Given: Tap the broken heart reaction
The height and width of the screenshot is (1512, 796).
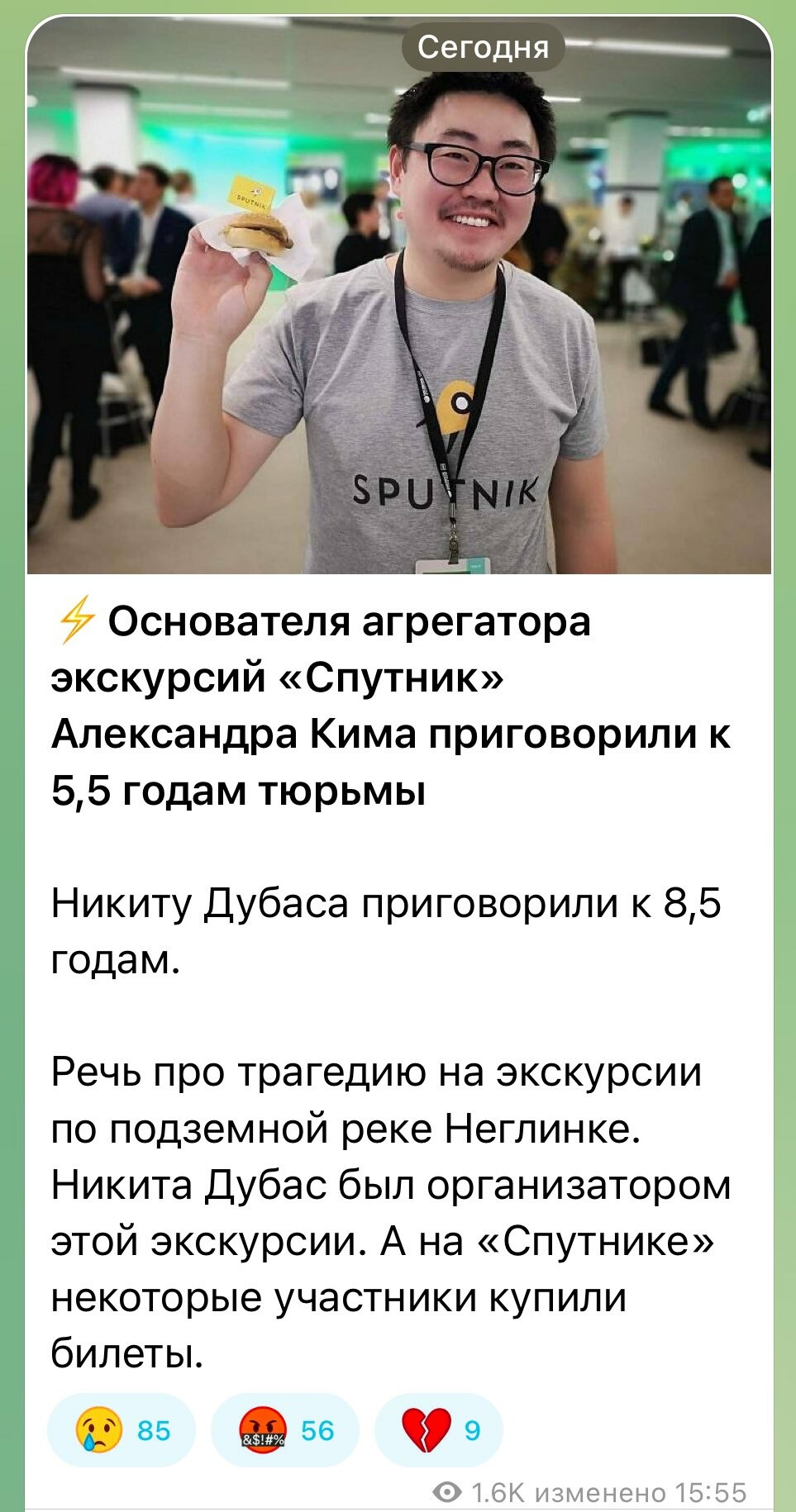Looking at the screenshot, I should click(x=438, y=1430).
